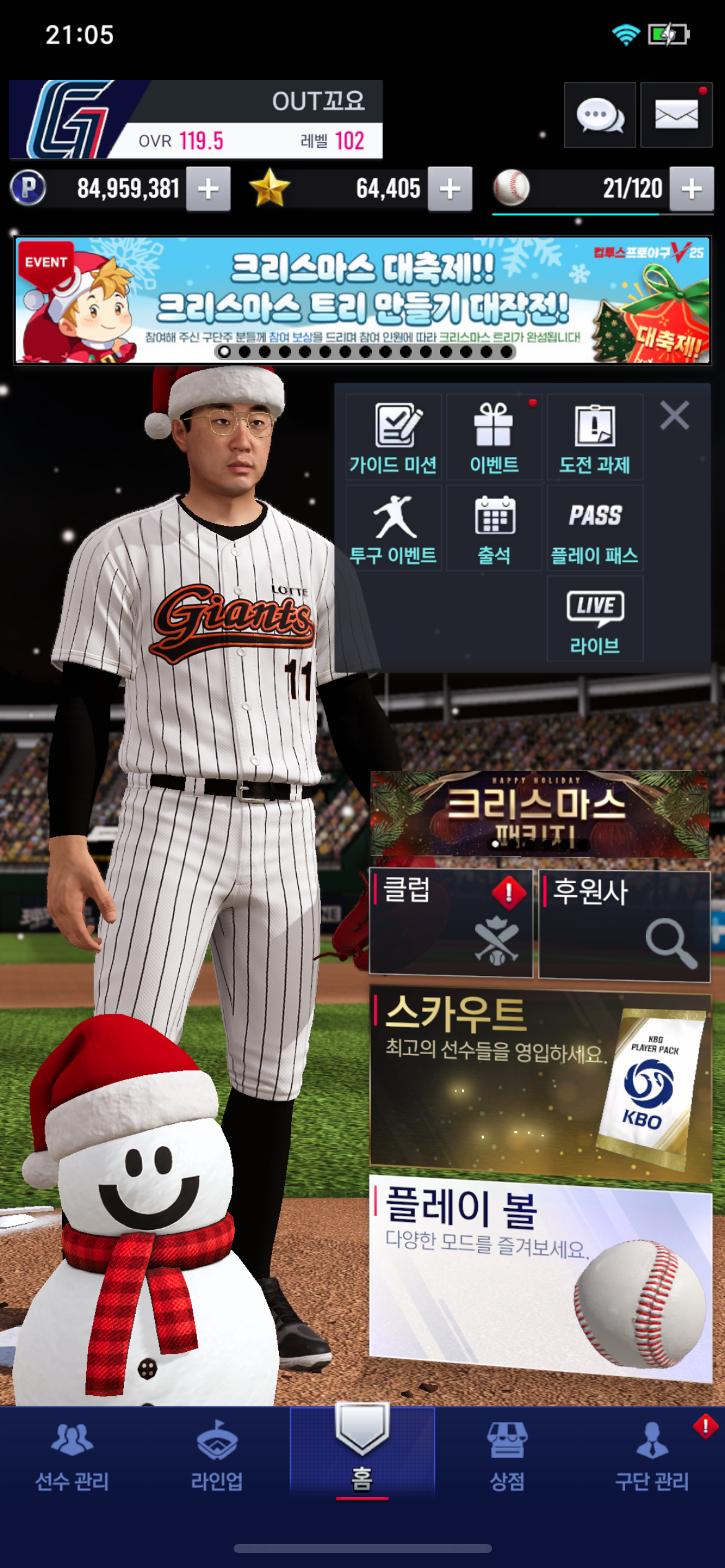This screenshot has width=725, height=1568.
Task: Open 출석 attendance calendar
Action: tap(494, 528)
